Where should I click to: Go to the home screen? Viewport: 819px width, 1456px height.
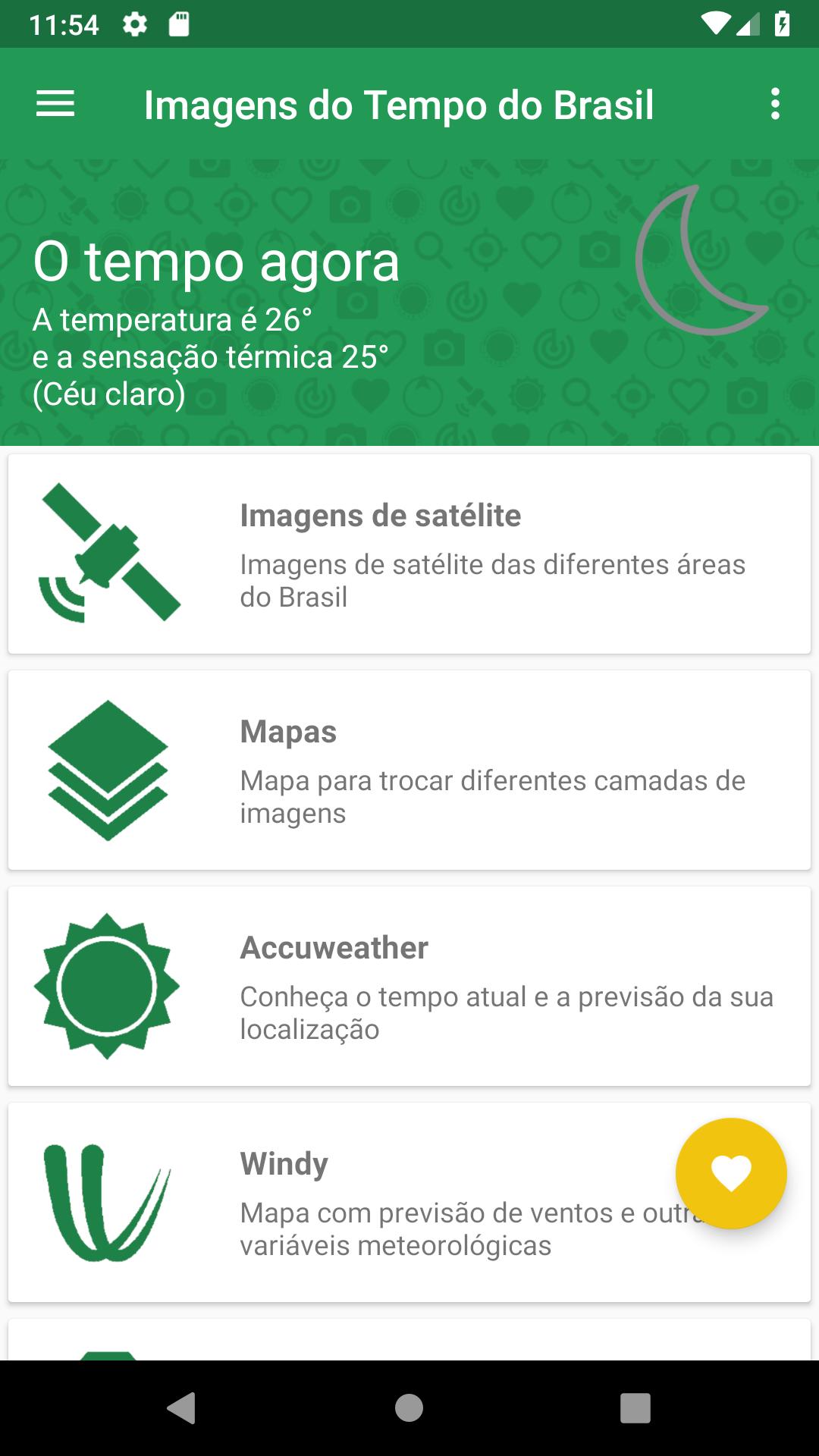[x=409, y=1408]
